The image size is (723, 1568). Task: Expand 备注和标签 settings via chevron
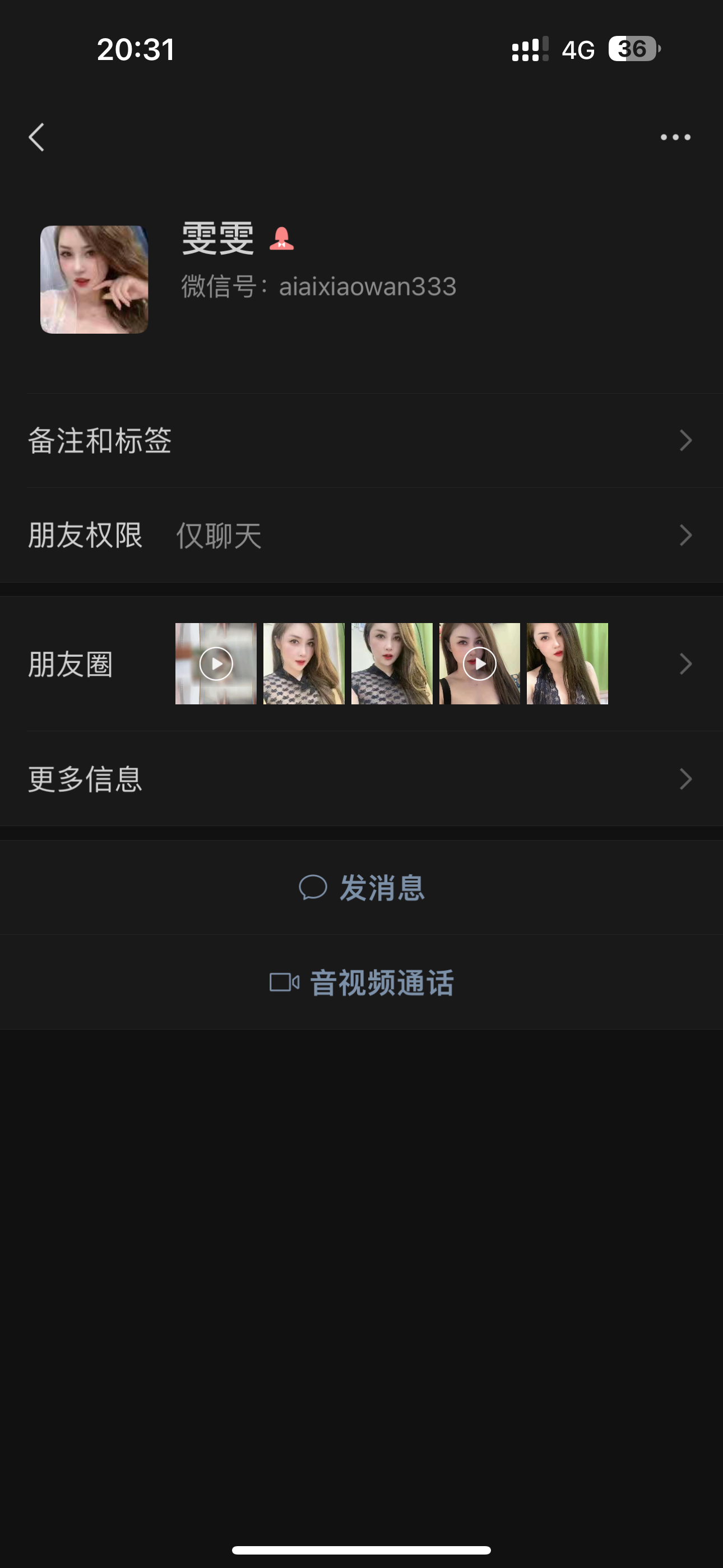tap(687, 441)
